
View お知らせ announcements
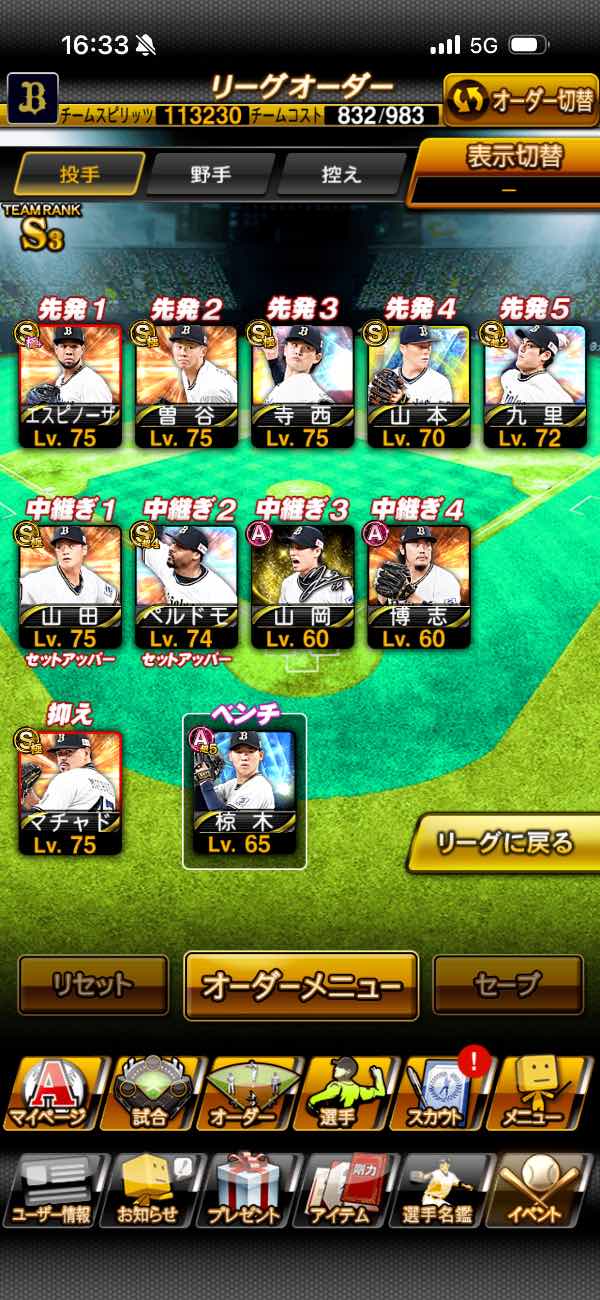tap(148, 1190)
